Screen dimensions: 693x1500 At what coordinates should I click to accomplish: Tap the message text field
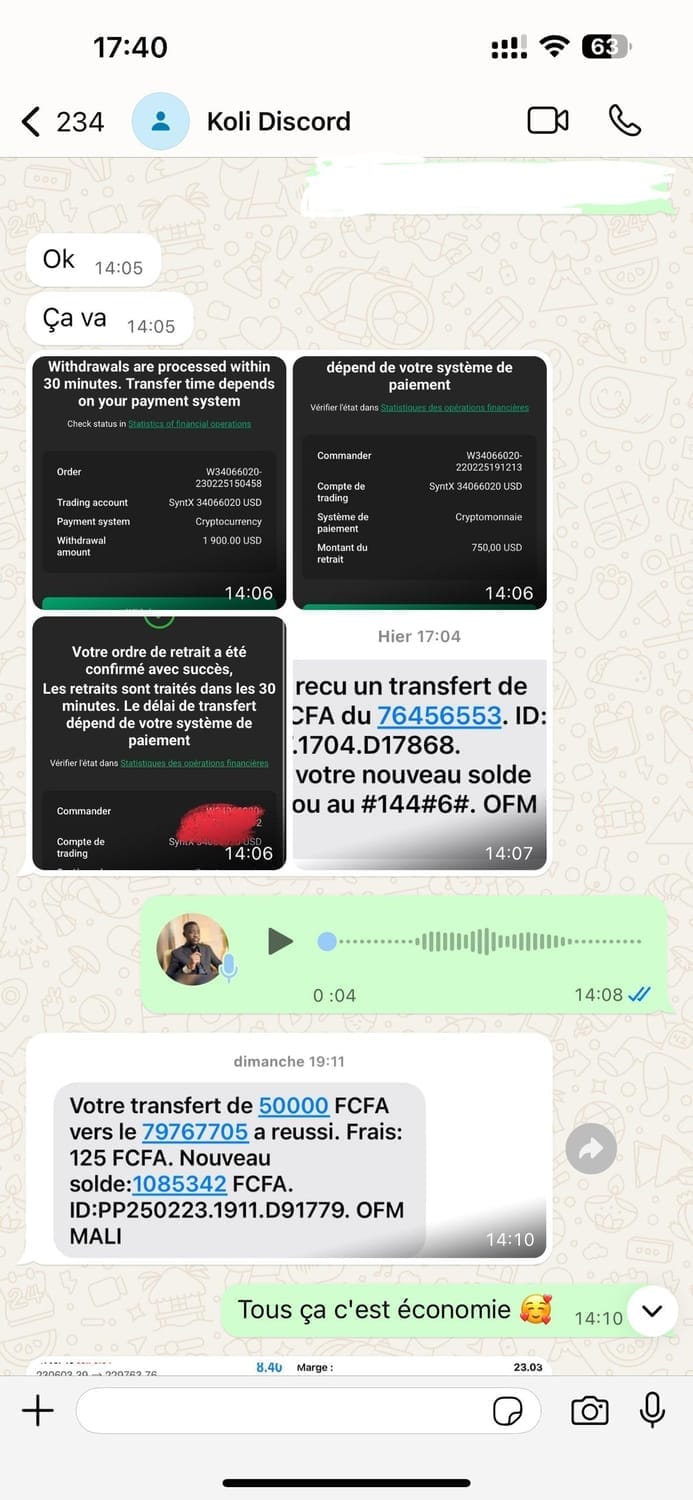coord(280,1411)
